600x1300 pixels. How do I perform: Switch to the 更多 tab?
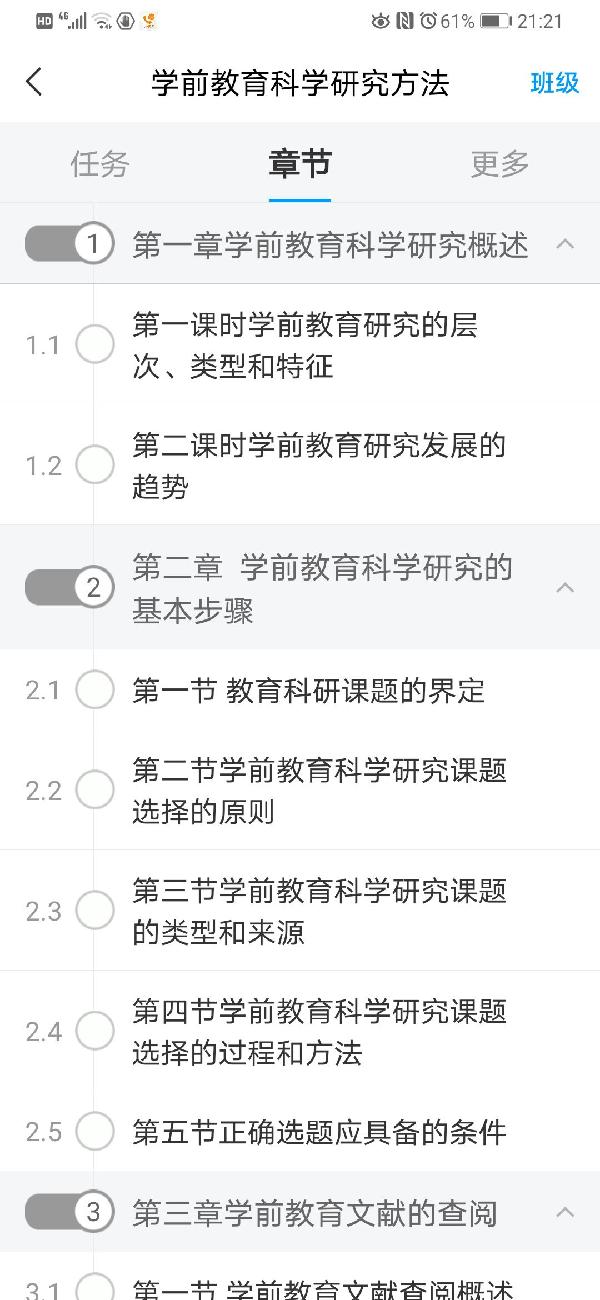(499, 164)
